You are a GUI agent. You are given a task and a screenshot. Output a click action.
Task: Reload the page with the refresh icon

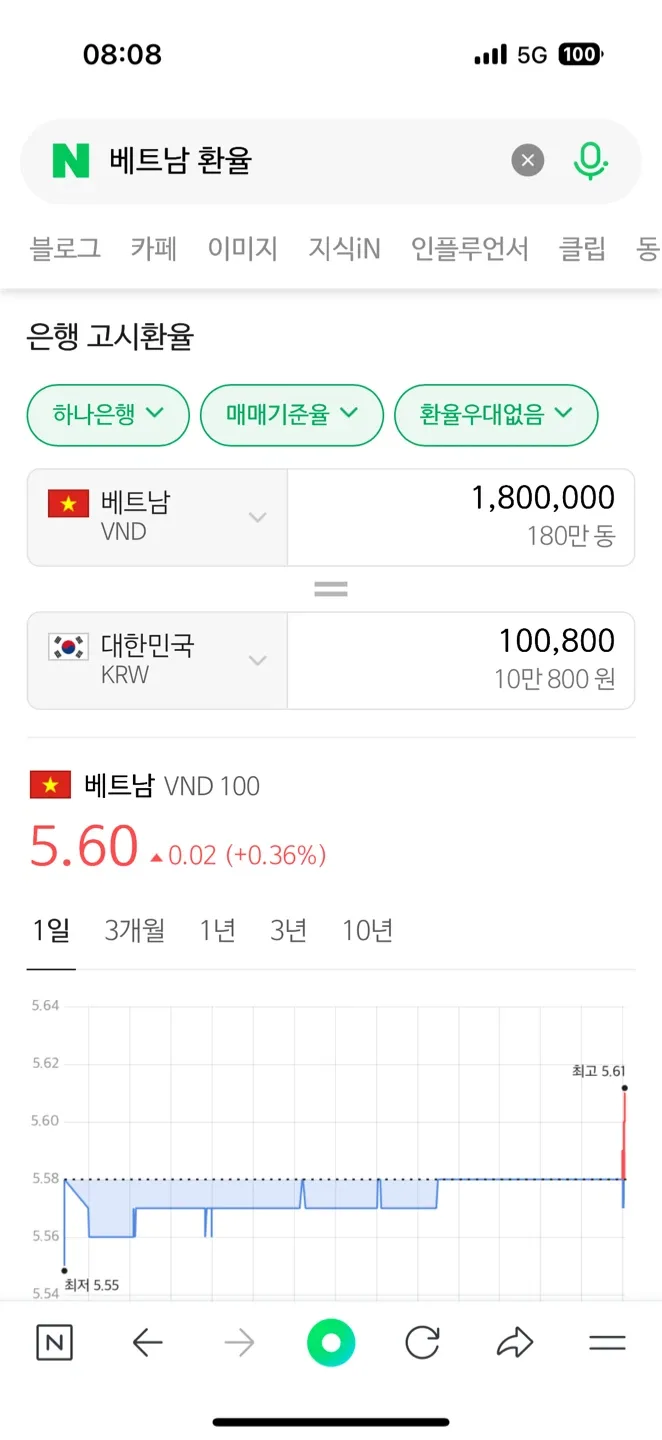tap(422, 1343)
